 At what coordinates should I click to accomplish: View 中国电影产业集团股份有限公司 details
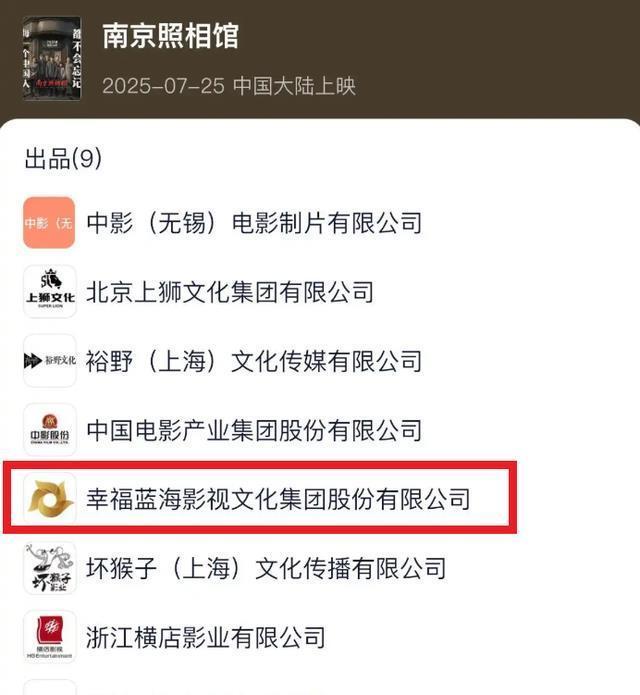tap(254, 430)
